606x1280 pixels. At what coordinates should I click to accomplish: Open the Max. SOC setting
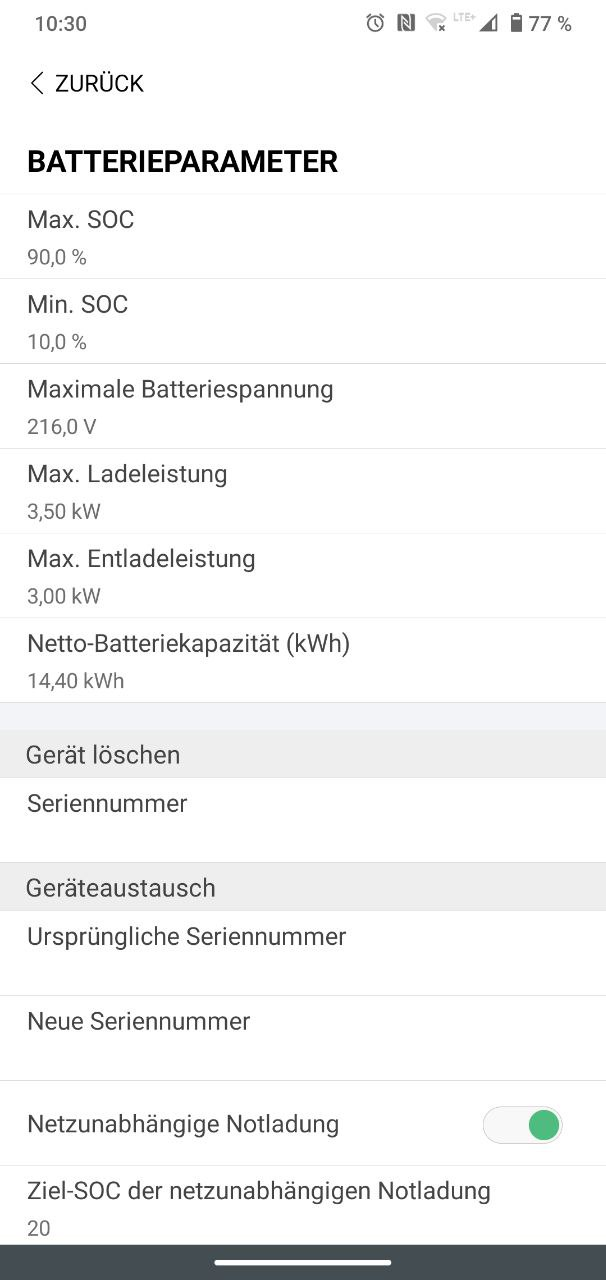tap(302, 237)
